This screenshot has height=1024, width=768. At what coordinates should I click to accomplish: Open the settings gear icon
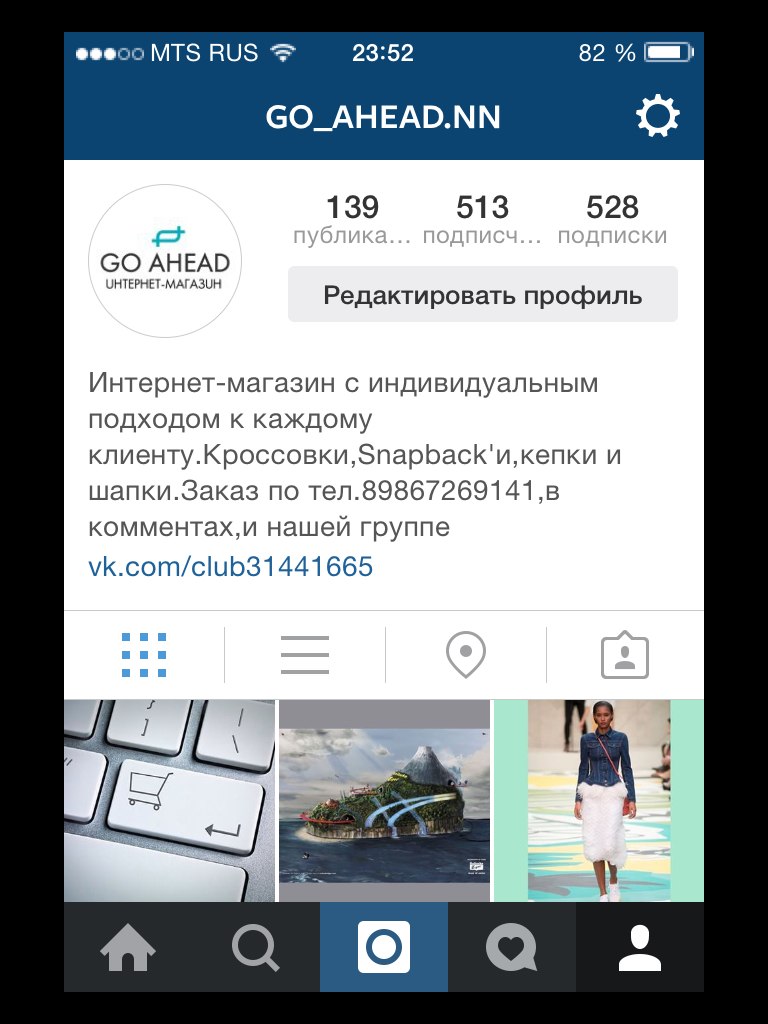pos(657,118)
